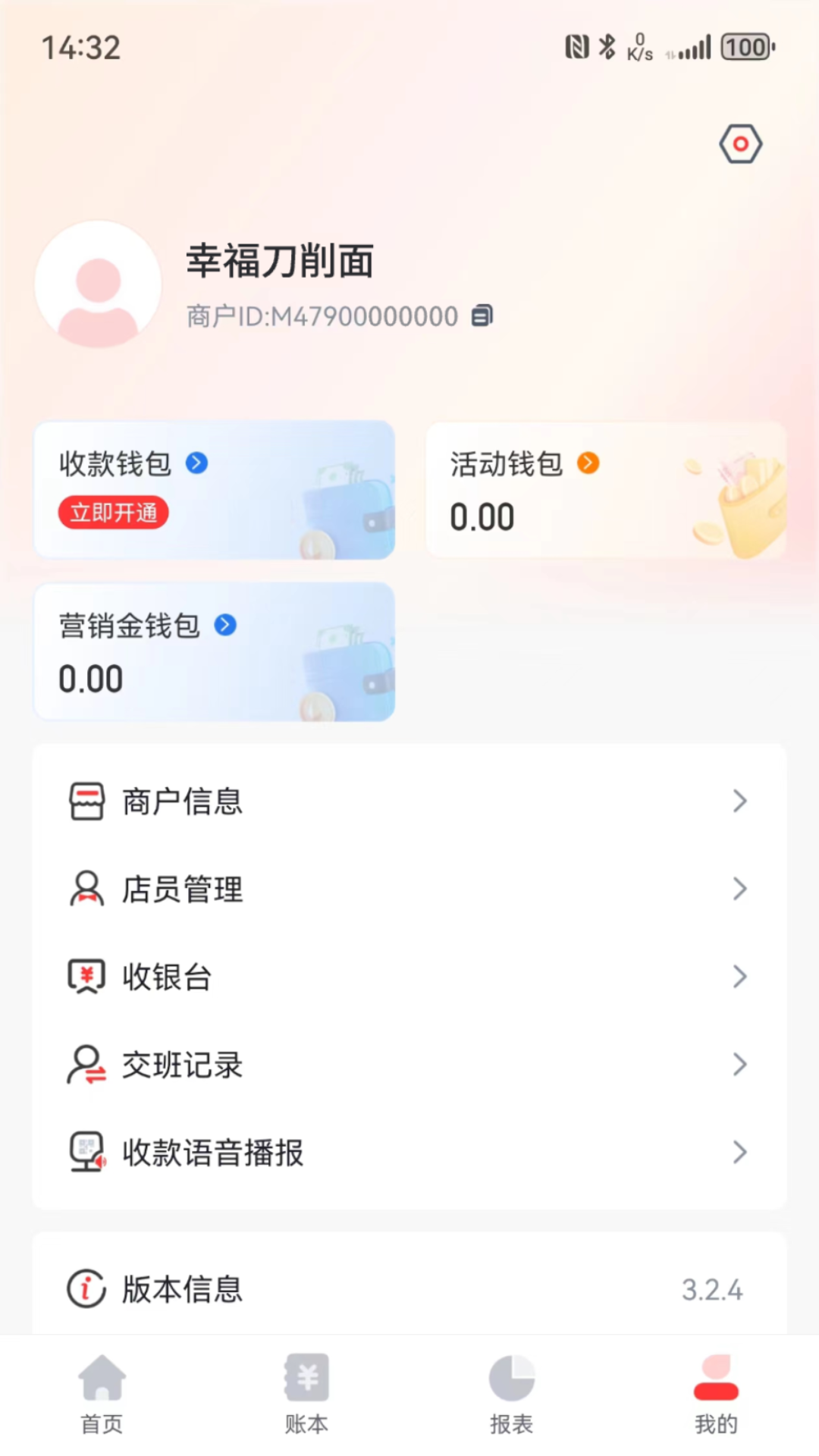Tap the 立即开通 button
Screen dimensions: 819x1456
(x=112, y=513)
